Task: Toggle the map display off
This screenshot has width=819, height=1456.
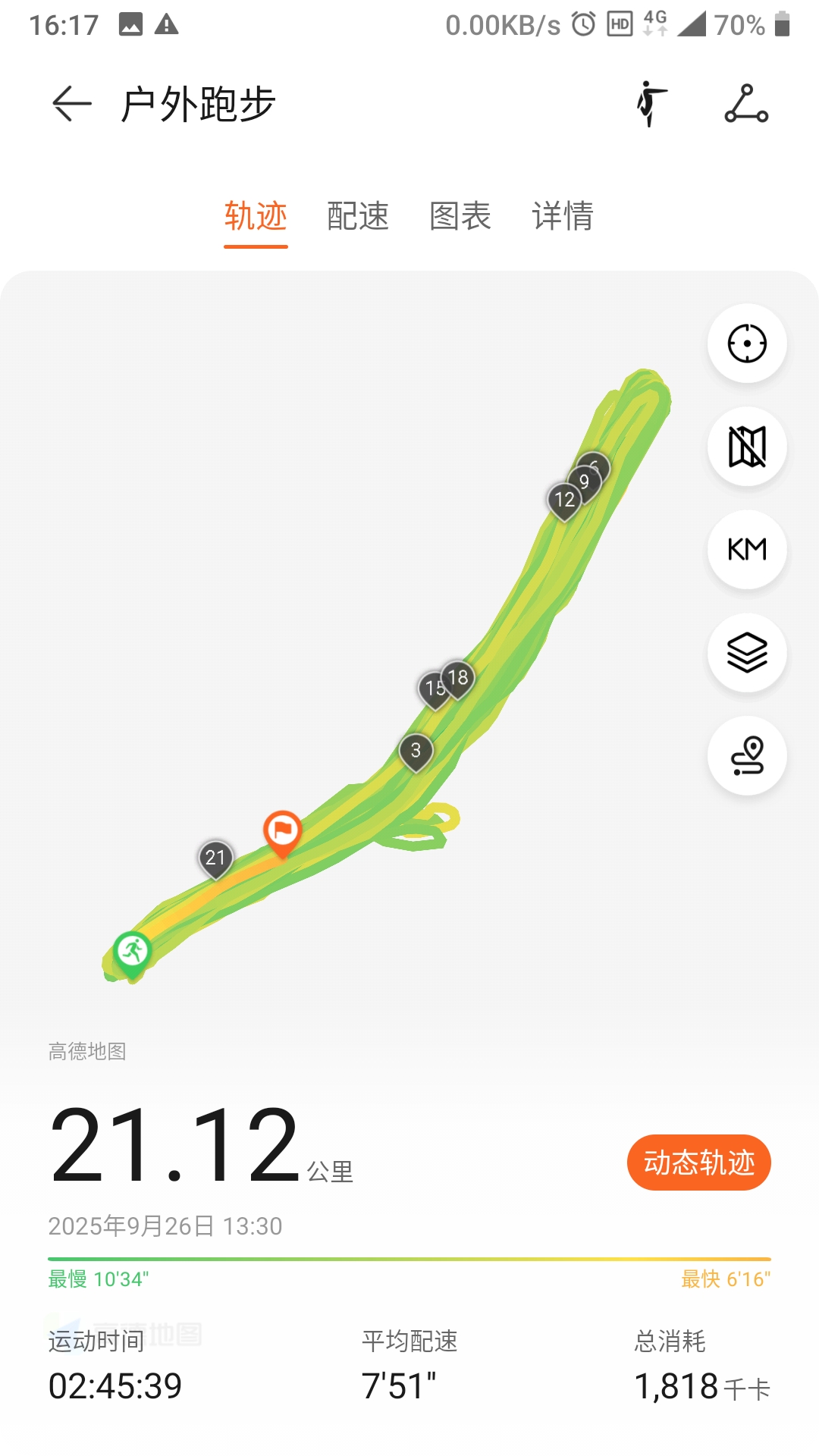Action: 747,447
